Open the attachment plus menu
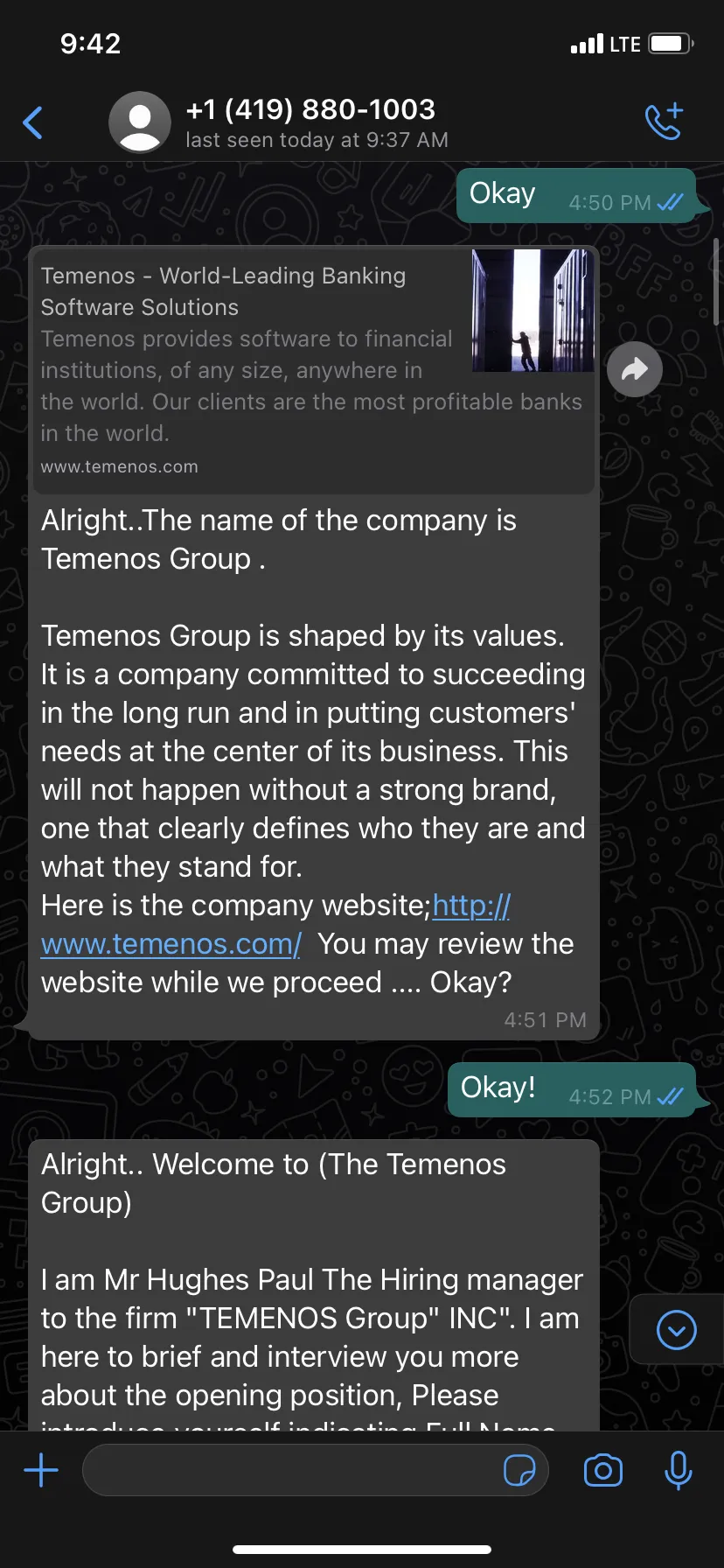The image size is (724, 1568). (x=41, y=1470)
